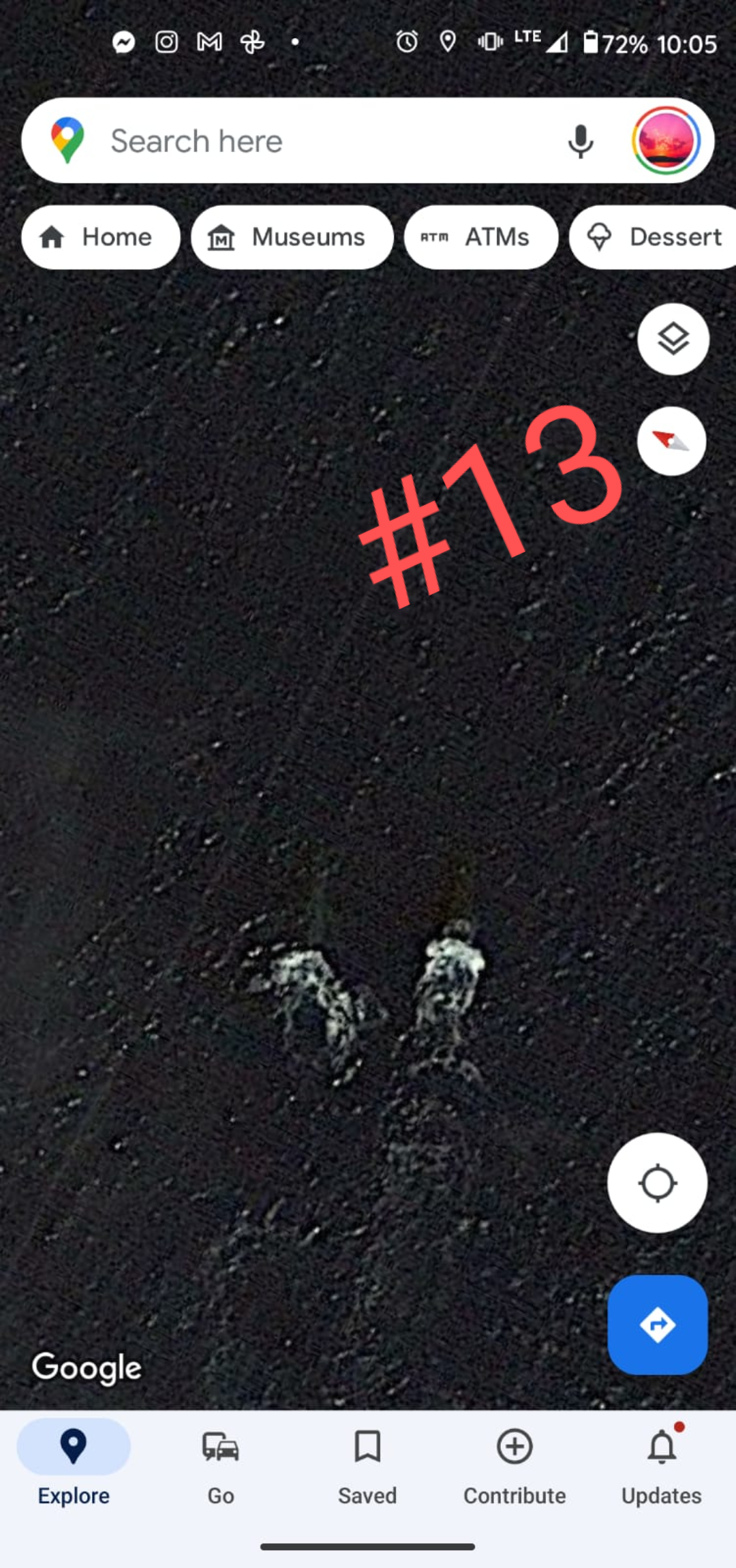Select the Museums chip
736x1568 pixels.
pos(292,237)
